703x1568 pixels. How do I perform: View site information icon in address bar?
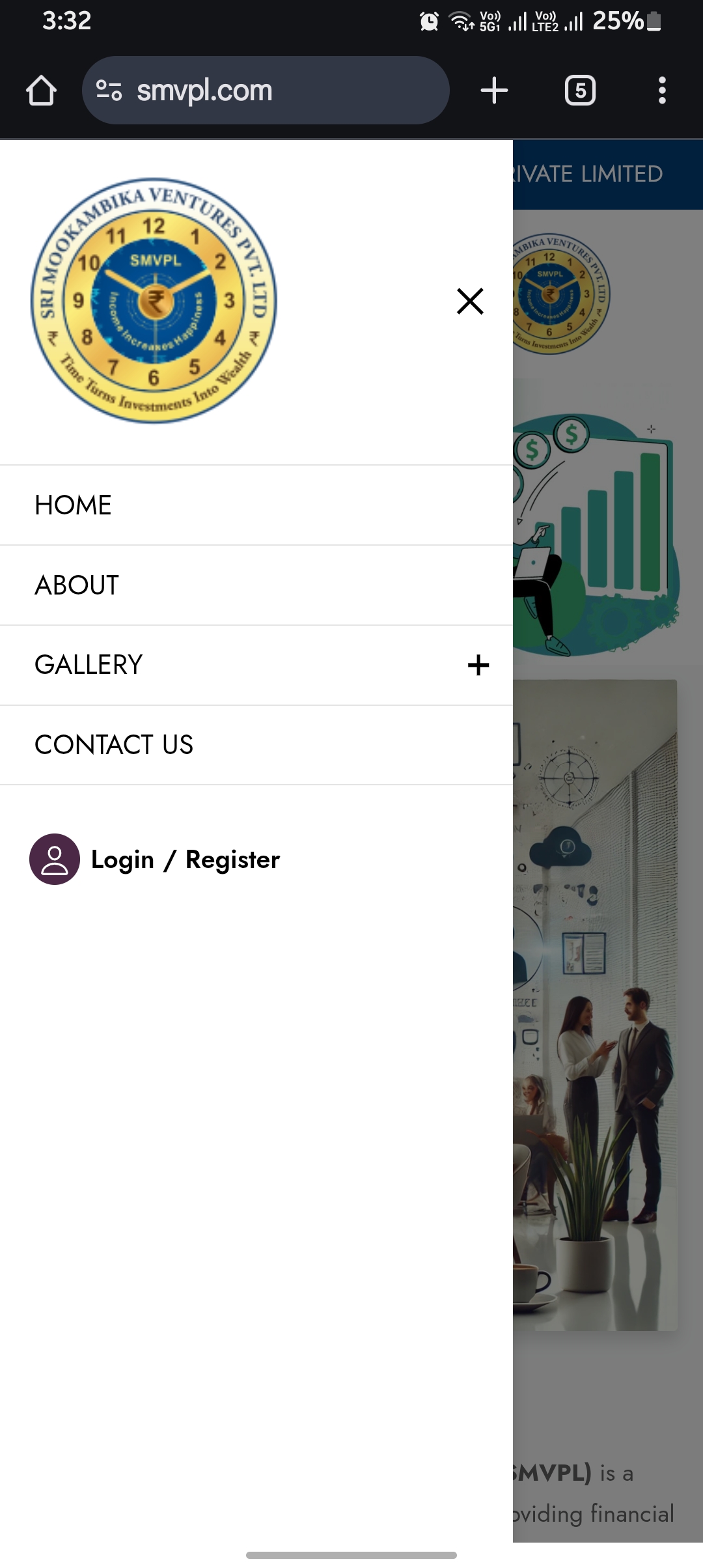[109, 91]
